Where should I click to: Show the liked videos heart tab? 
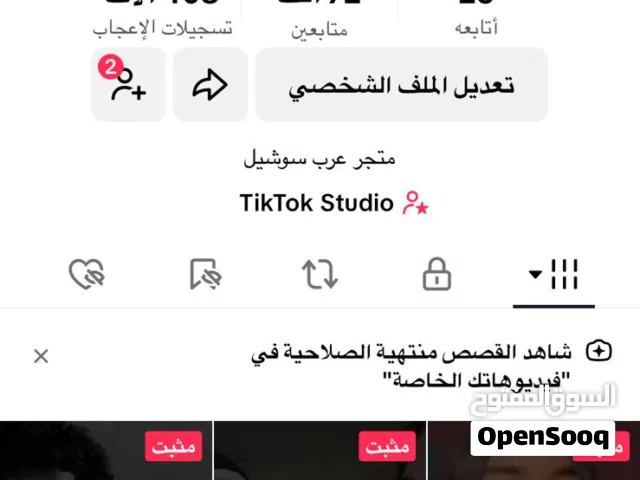click(86, 275)
